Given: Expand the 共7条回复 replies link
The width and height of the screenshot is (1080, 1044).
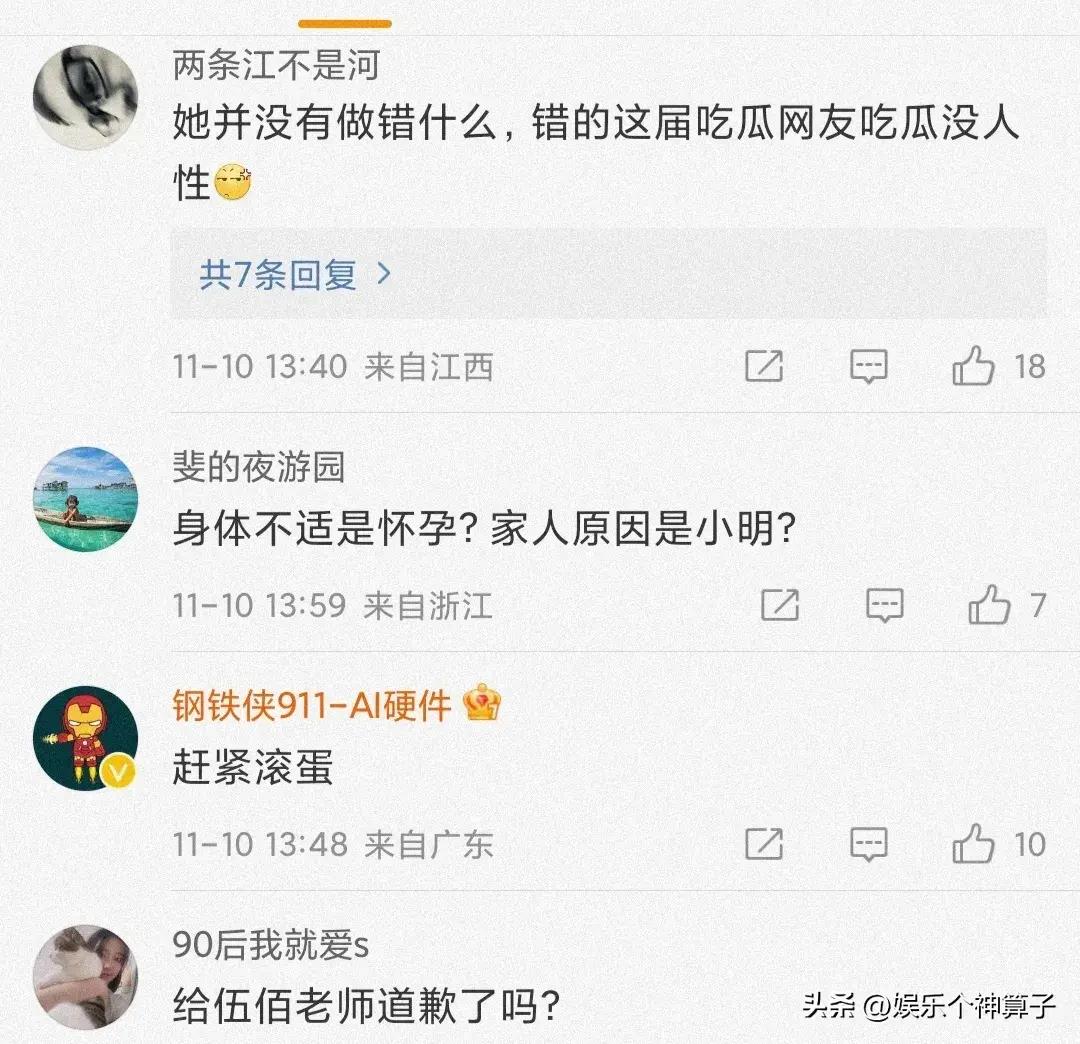Looking at the screenshot, I should tap(294, 274).
